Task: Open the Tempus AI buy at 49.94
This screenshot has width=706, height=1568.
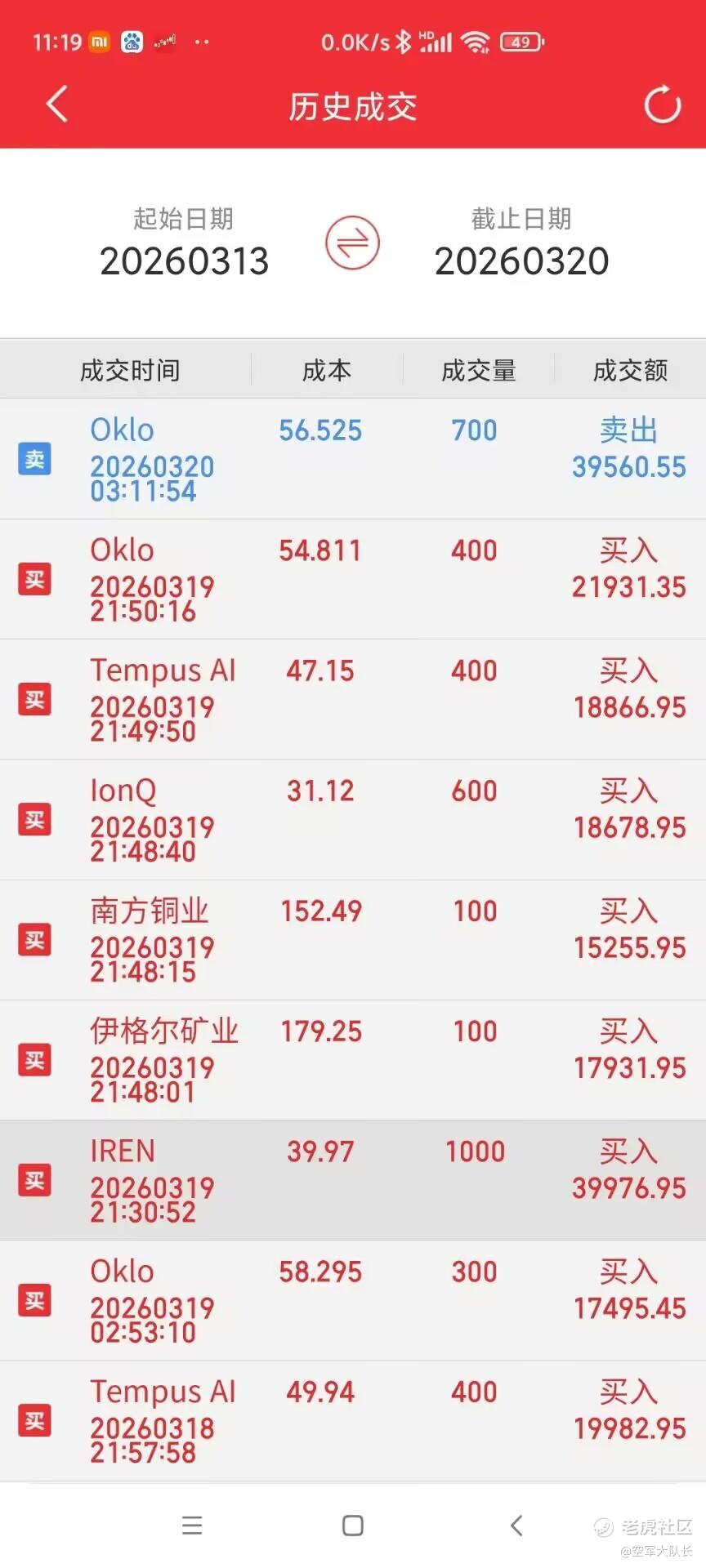Action: pyautogui.click(x=353, y=1419)
